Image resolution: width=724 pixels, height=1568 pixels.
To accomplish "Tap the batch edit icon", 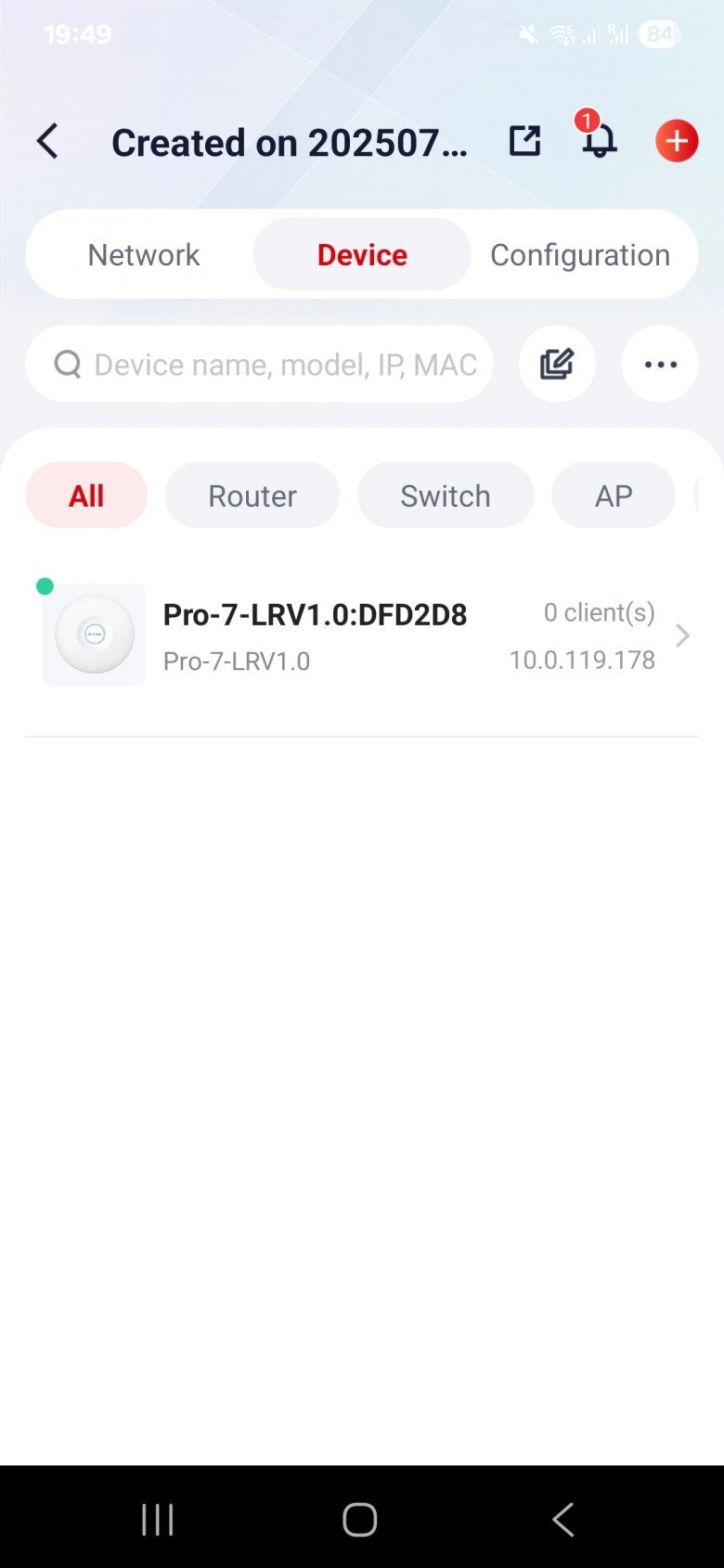I will 557,364.
